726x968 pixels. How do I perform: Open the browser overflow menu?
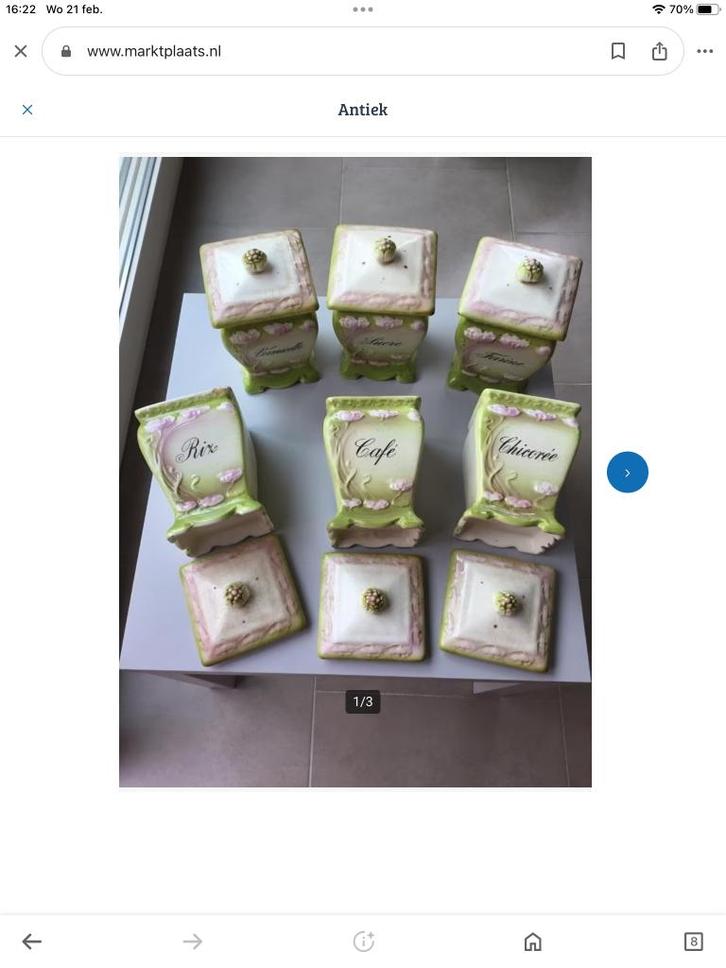(705, 51)
